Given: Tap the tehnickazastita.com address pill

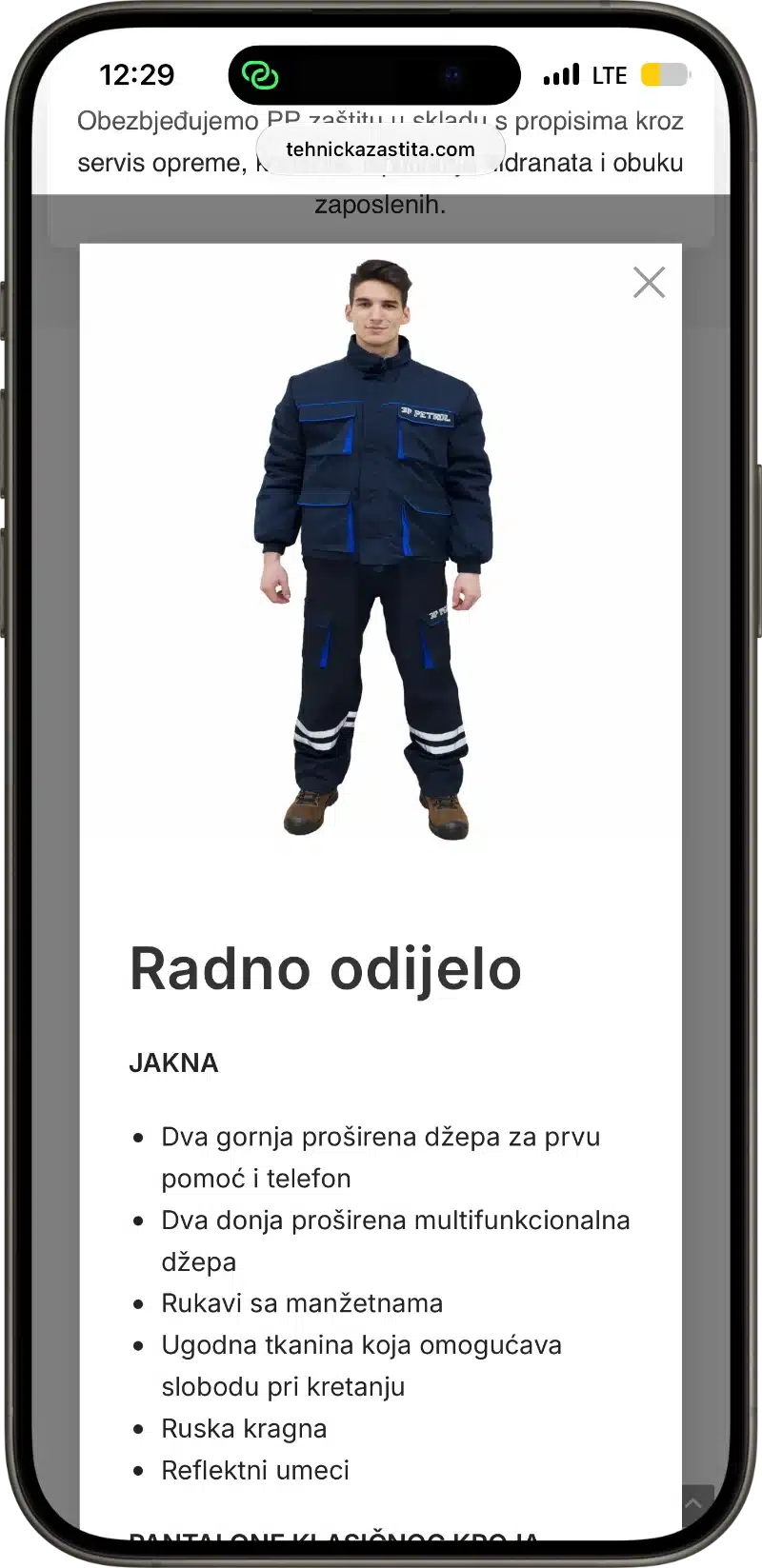Looking at the screenshot, I should pos(380,149).
